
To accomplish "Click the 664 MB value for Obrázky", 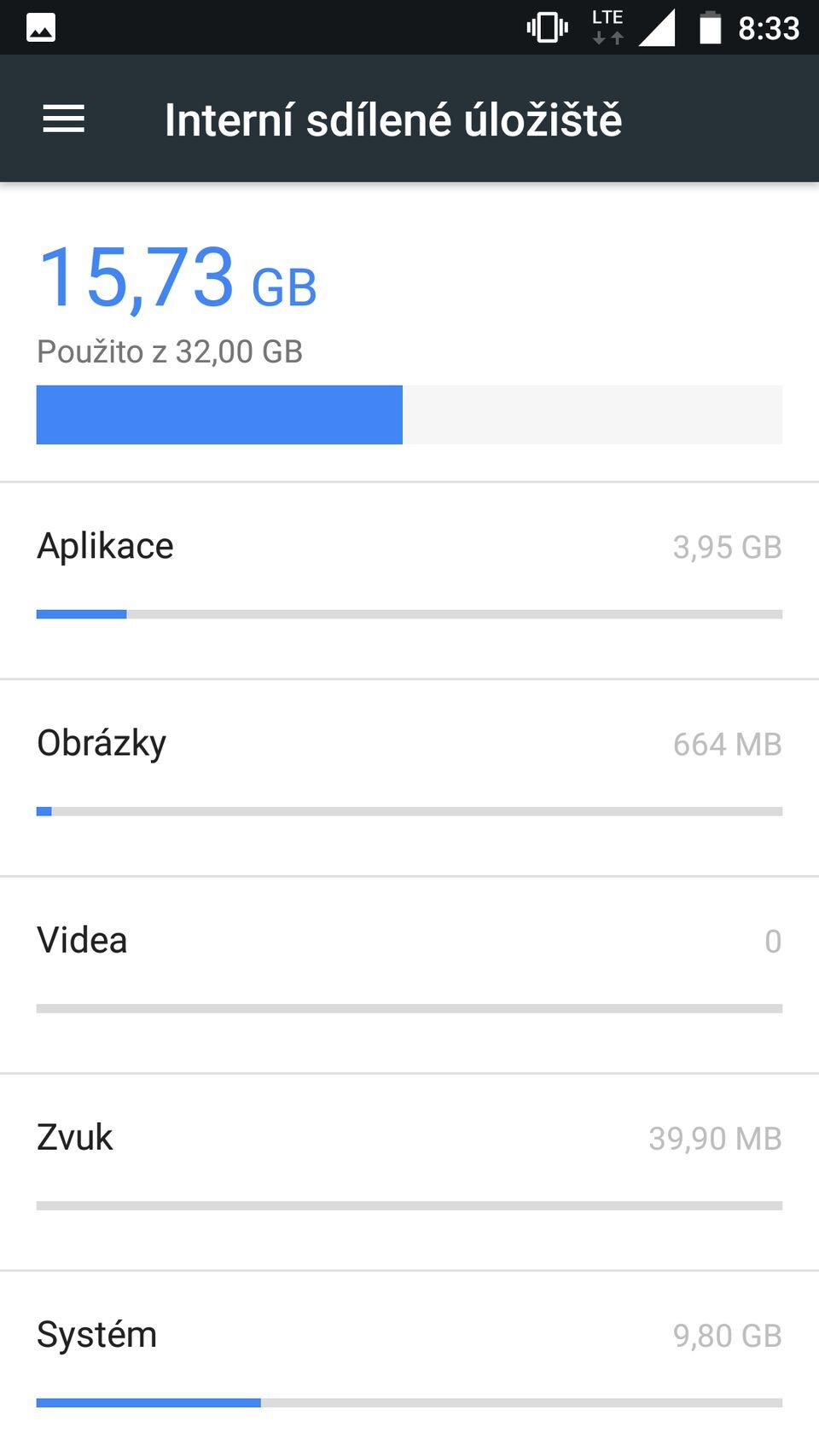I will click(728, 744).
